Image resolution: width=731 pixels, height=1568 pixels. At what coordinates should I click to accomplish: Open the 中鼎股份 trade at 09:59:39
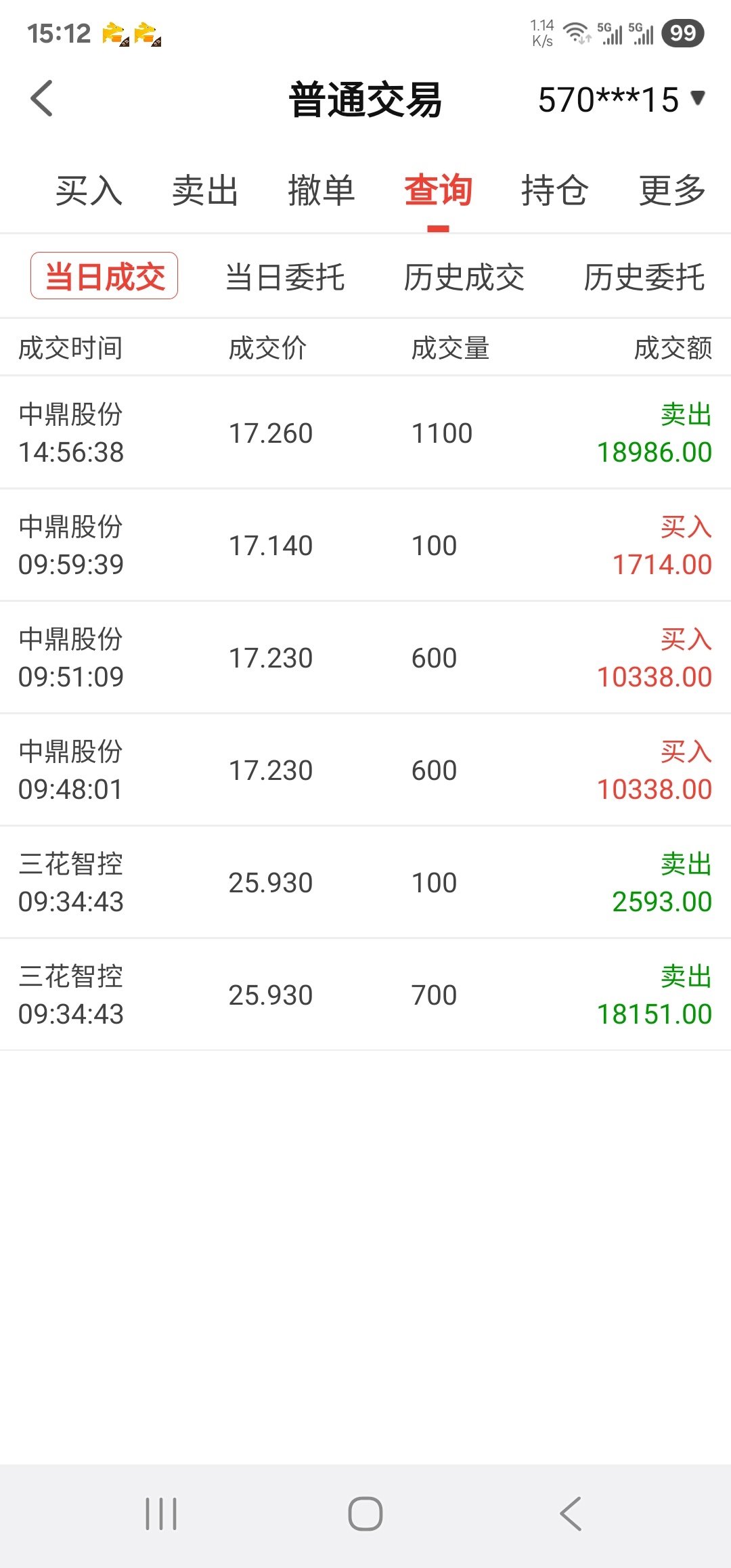pyautogui.click(x=365, y=545)
